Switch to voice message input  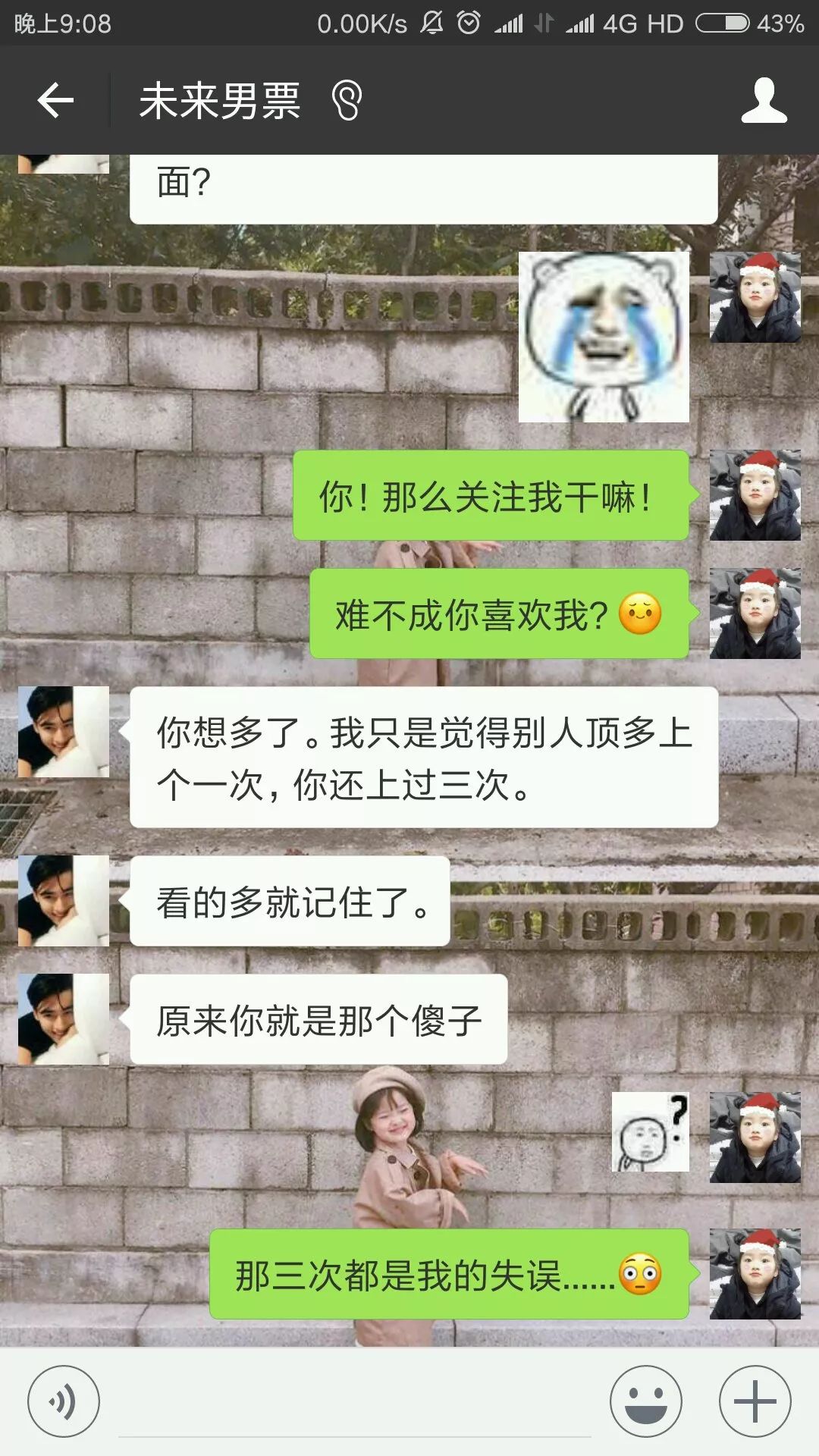pos(64,1401)
